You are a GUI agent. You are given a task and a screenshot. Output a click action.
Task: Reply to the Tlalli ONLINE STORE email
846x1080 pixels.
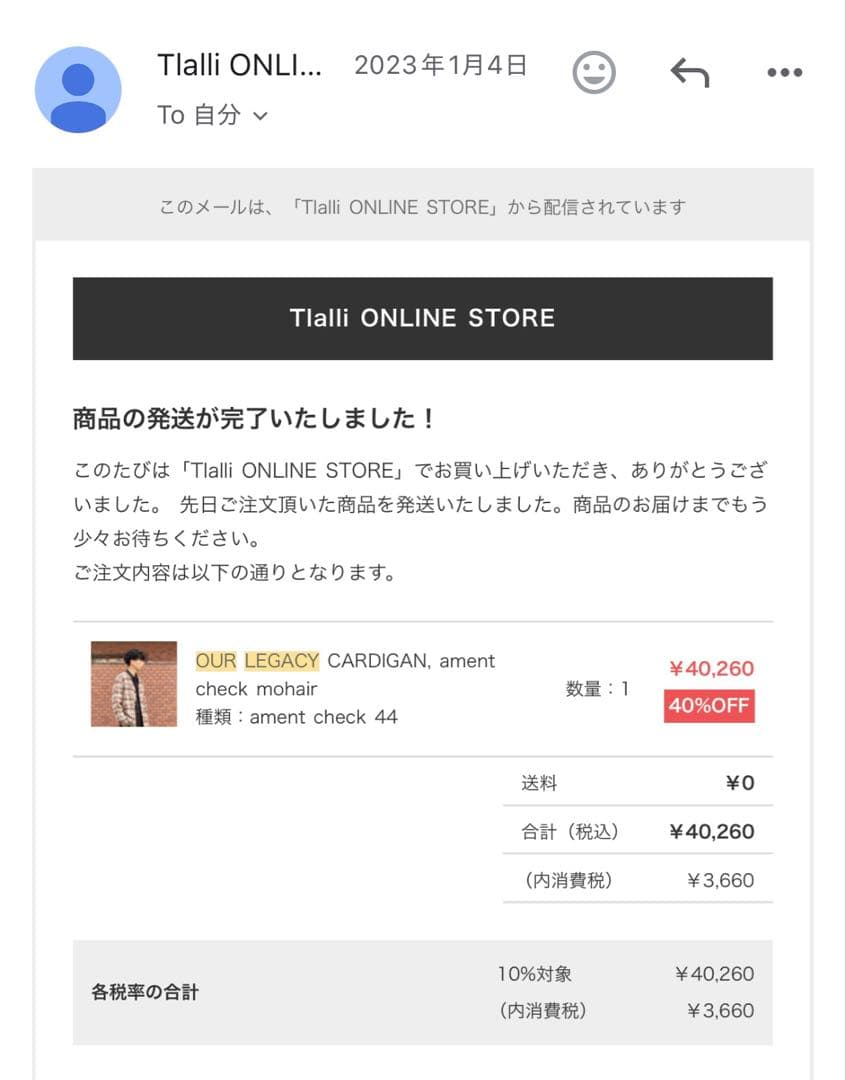pos(689,72)
